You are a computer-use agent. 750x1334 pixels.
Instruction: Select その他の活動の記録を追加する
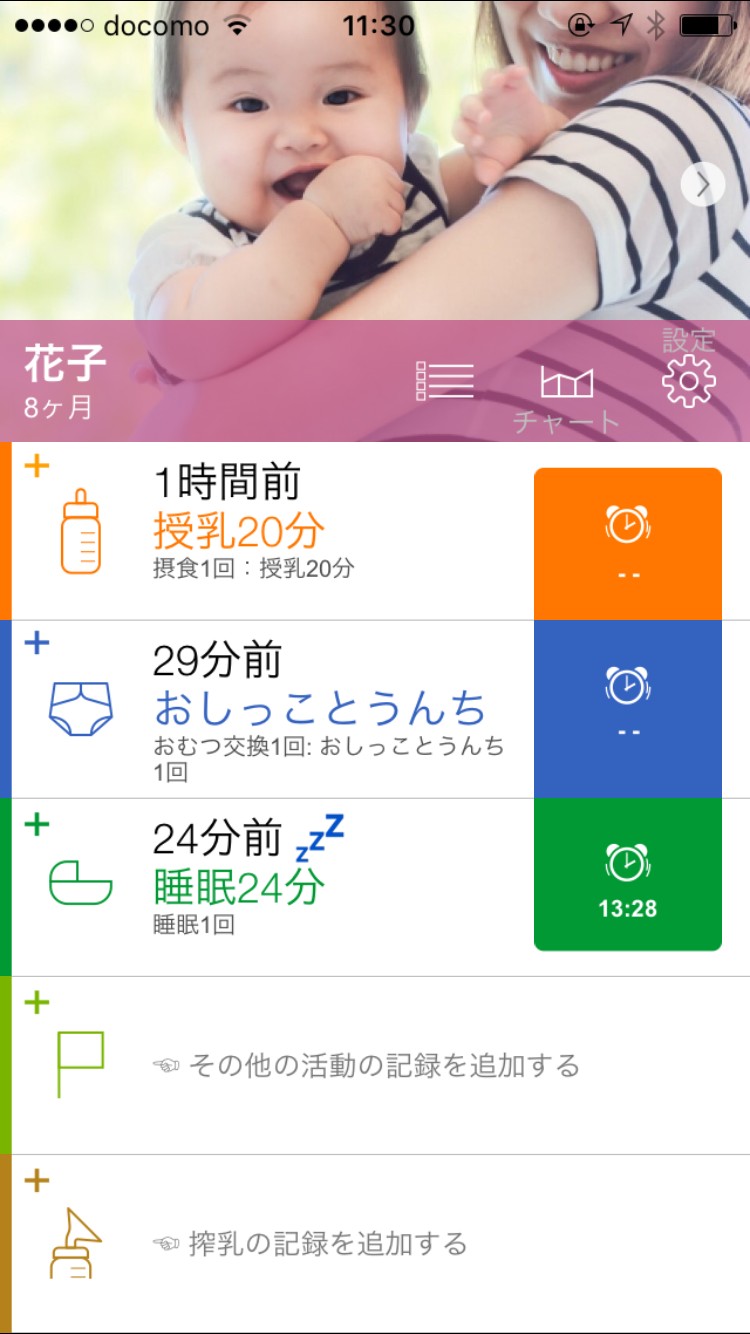click(366, 1066)
